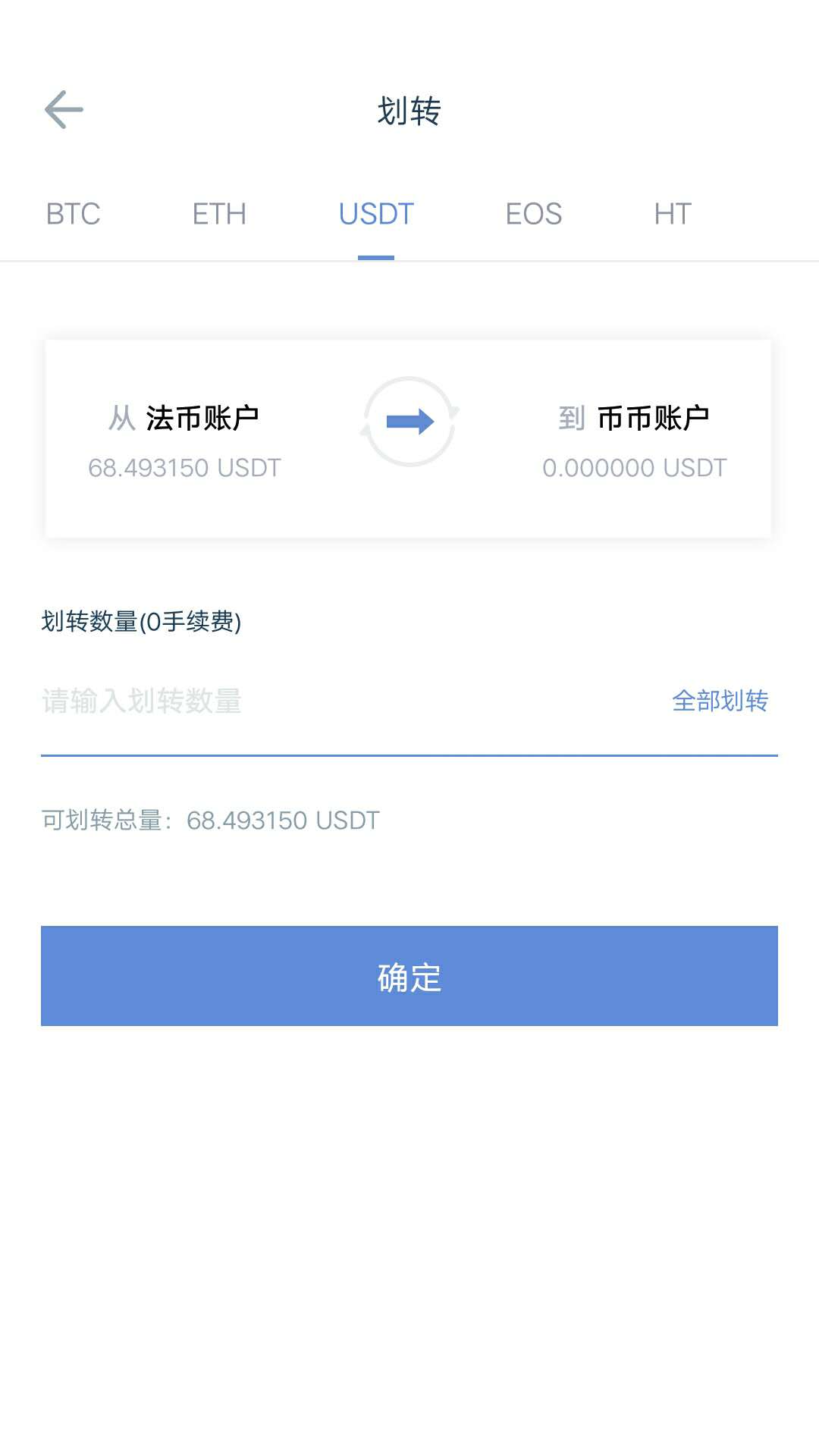
Task: Go back from the 划转 page
Action: point(64,110)
